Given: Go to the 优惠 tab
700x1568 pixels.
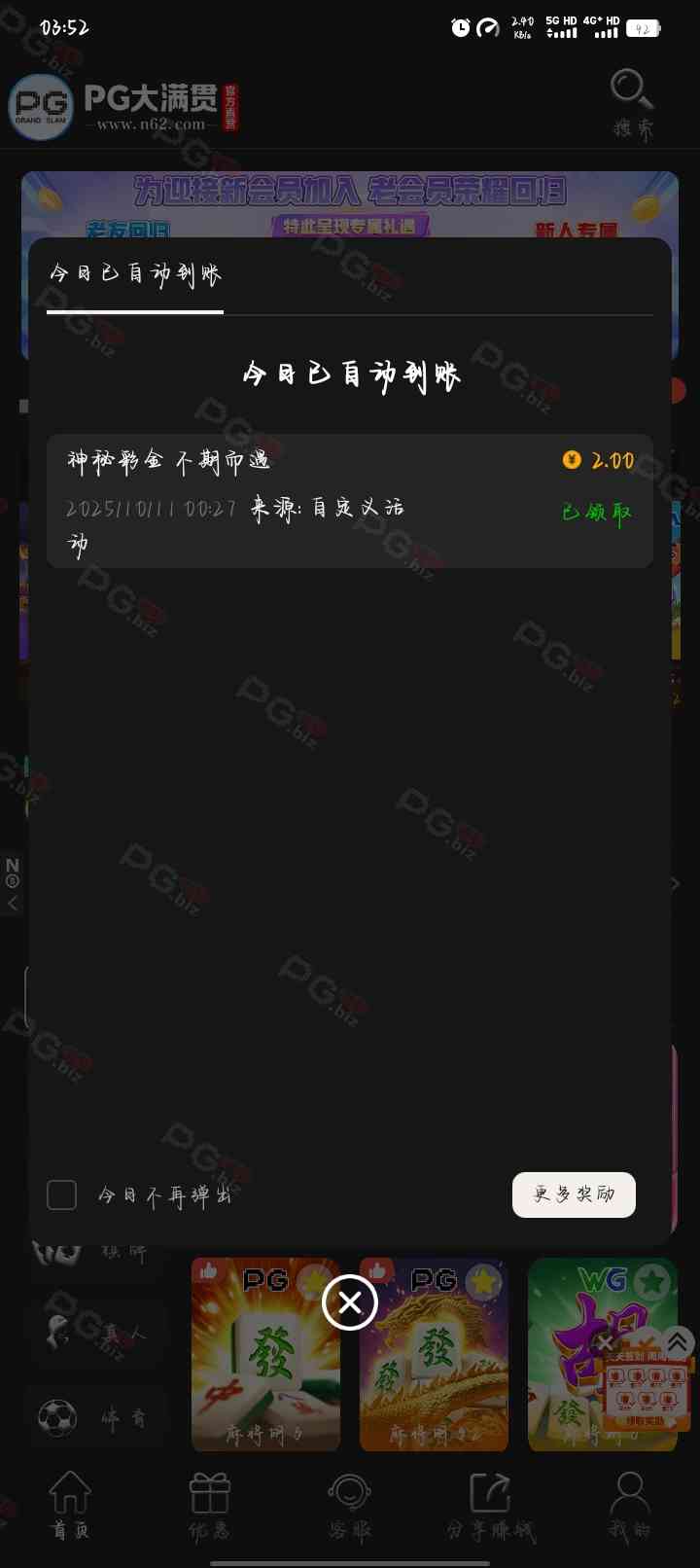Looking at the screenshot, I should pyautogui.click(x=210, y=1505).
